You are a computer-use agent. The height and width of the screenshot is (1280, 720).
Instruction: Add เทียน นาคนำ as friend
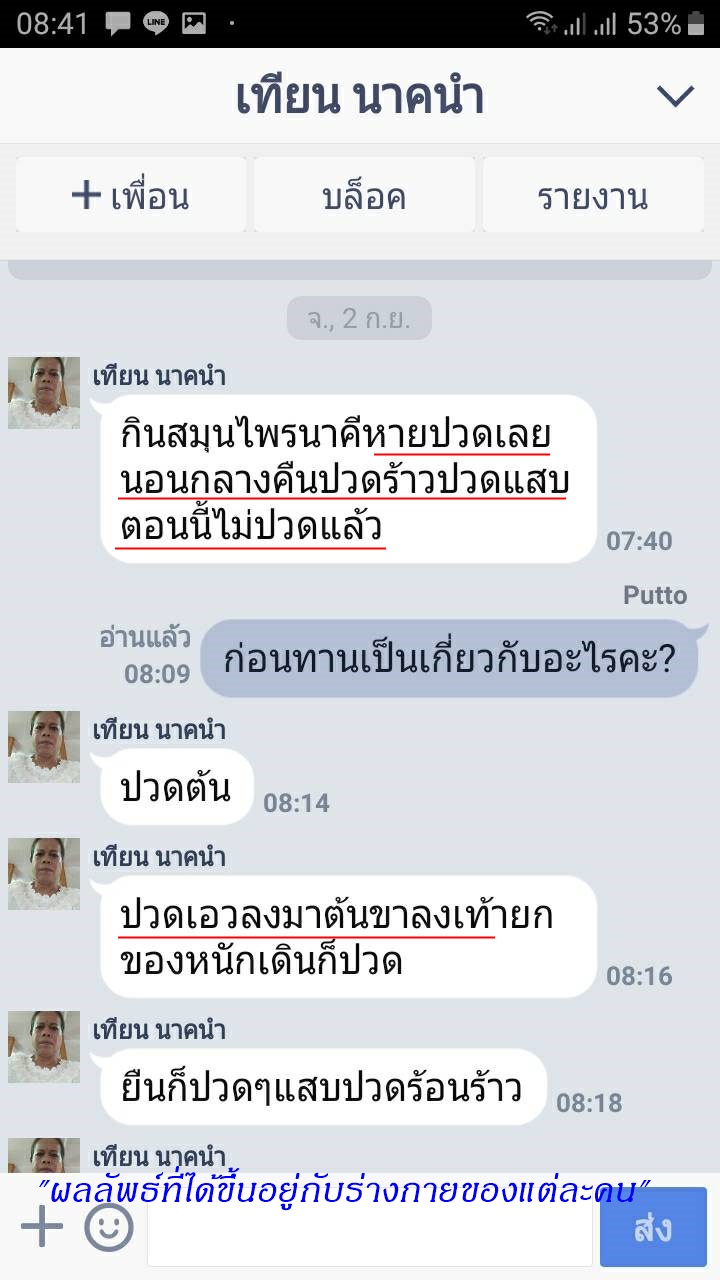point(131,196)
